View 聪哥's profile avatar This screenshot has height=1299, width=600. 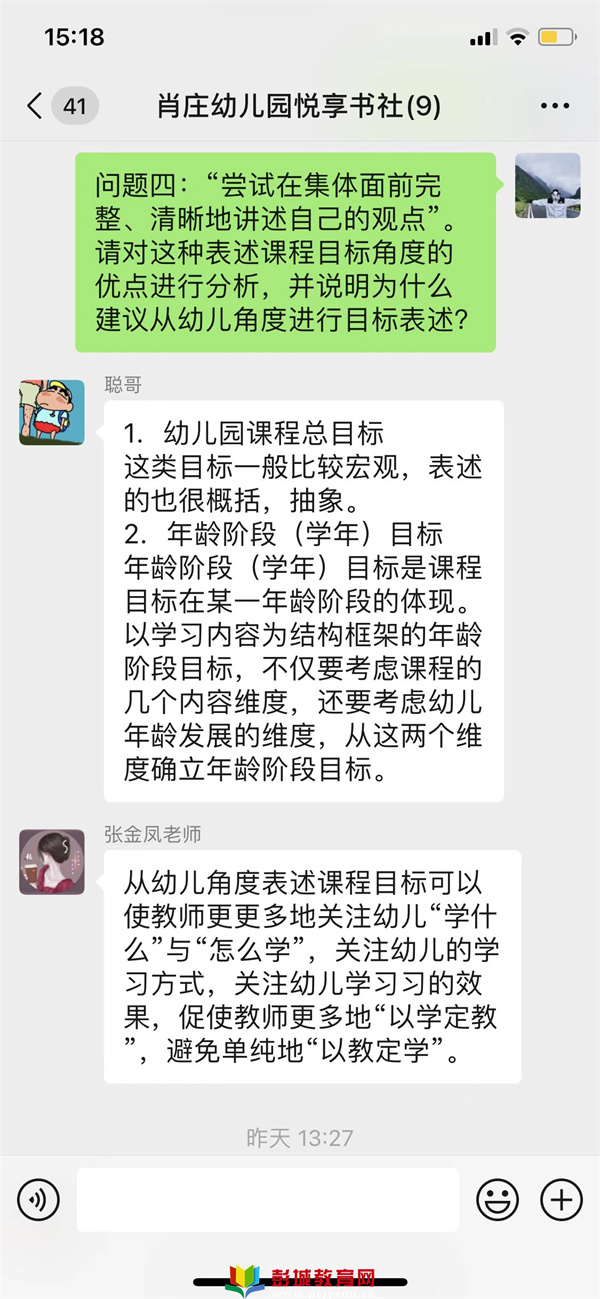[x=52, y=412]
